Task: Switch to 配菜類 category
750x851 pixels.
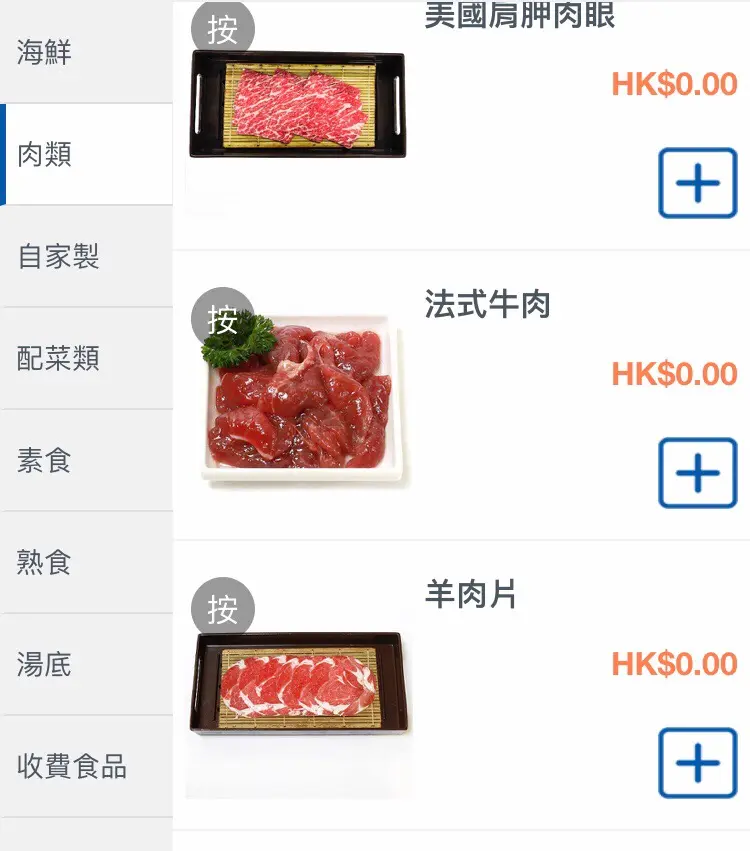Action: pos(86,359)
